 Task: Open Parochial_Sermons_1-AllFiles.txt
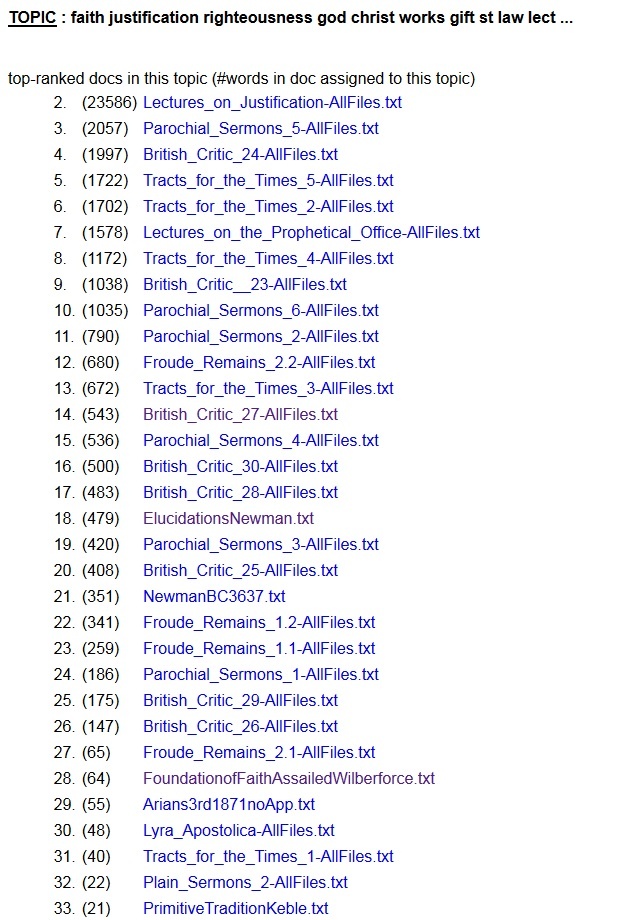tap(261, 674)
